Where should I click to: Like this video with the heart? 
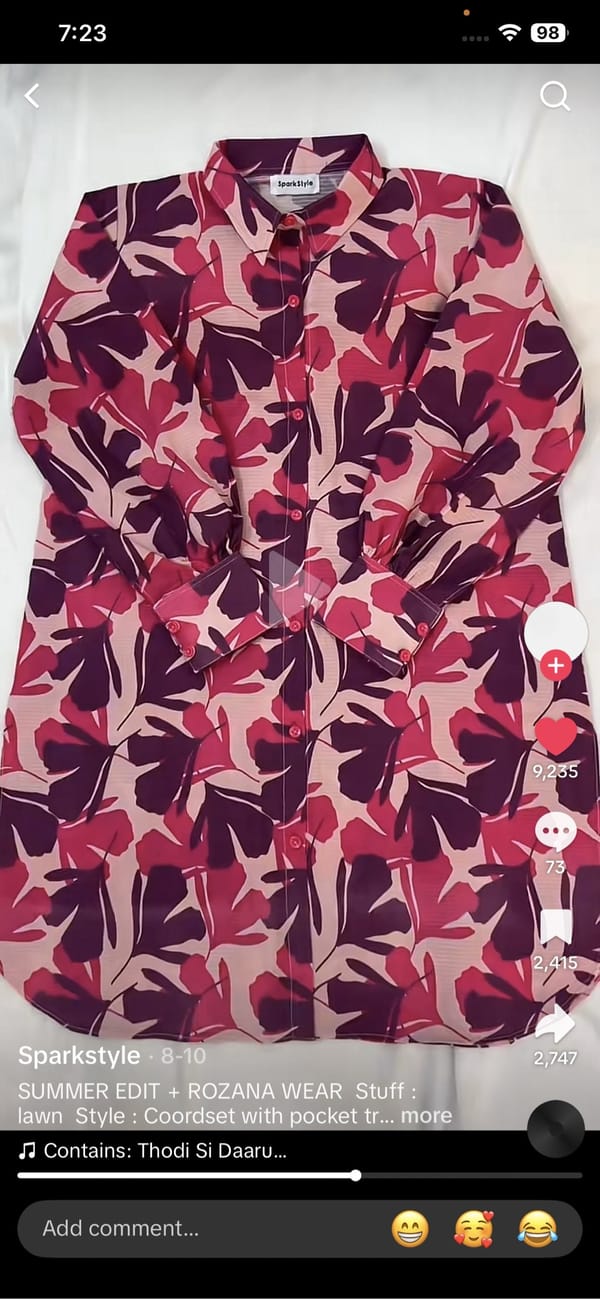pyautogui.click(x=556, y=738)
